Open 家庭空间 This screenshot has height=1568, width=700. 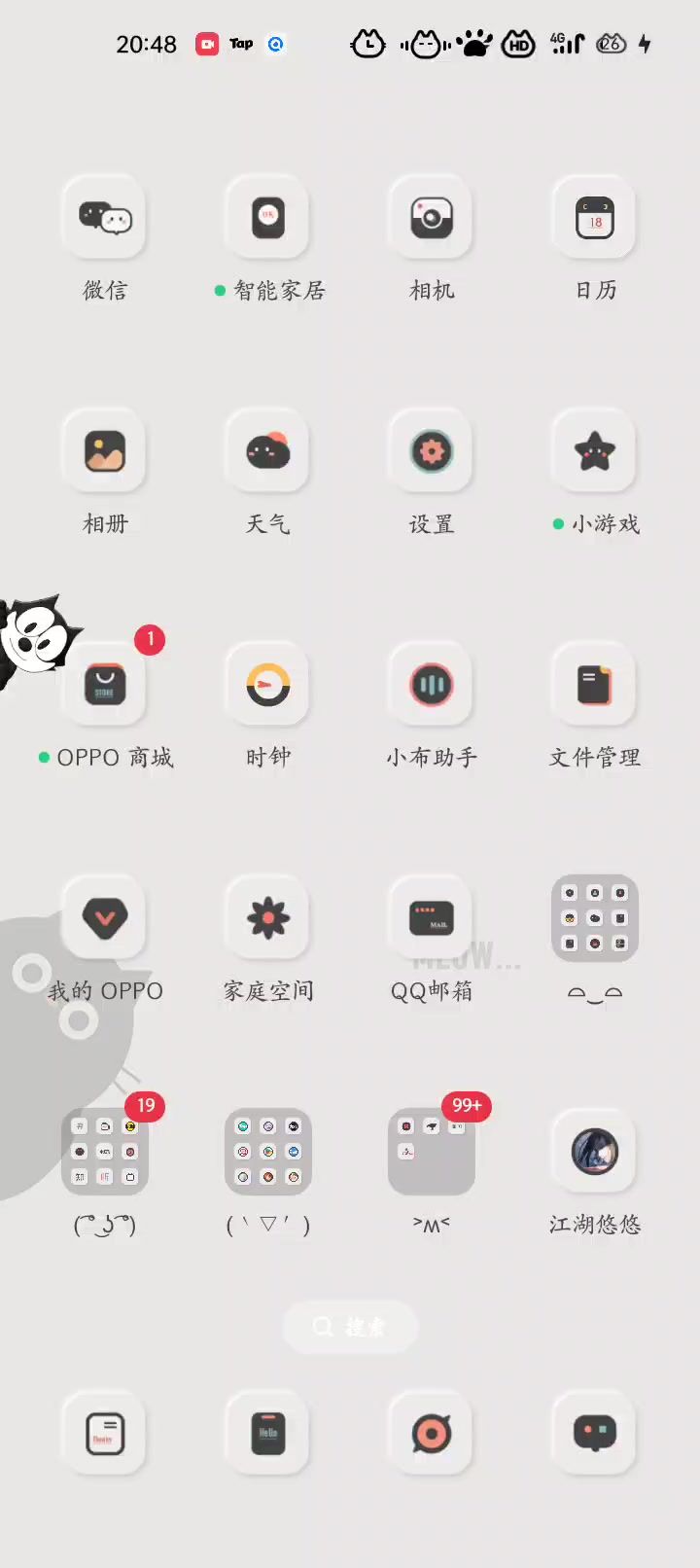268,918
